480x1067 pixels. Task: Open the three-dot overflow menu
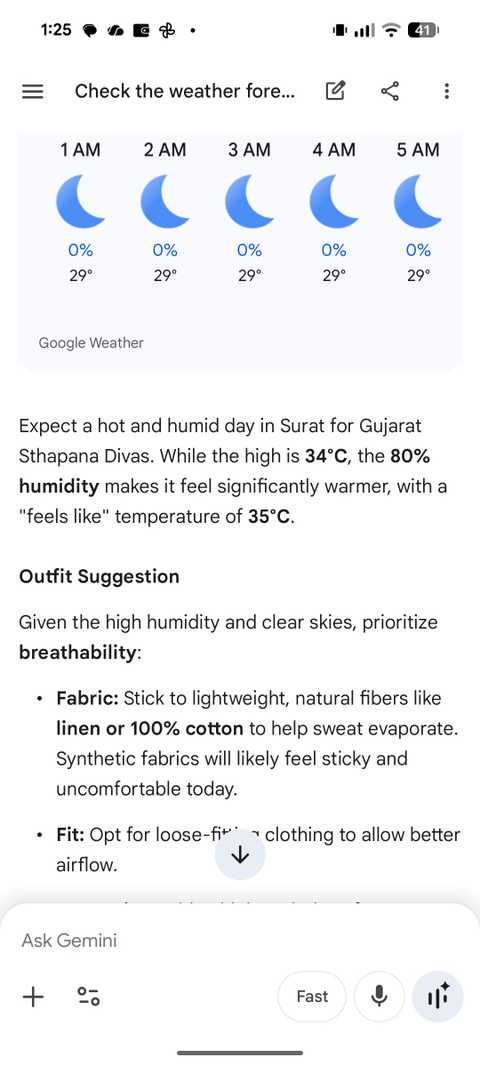point(446,91)
